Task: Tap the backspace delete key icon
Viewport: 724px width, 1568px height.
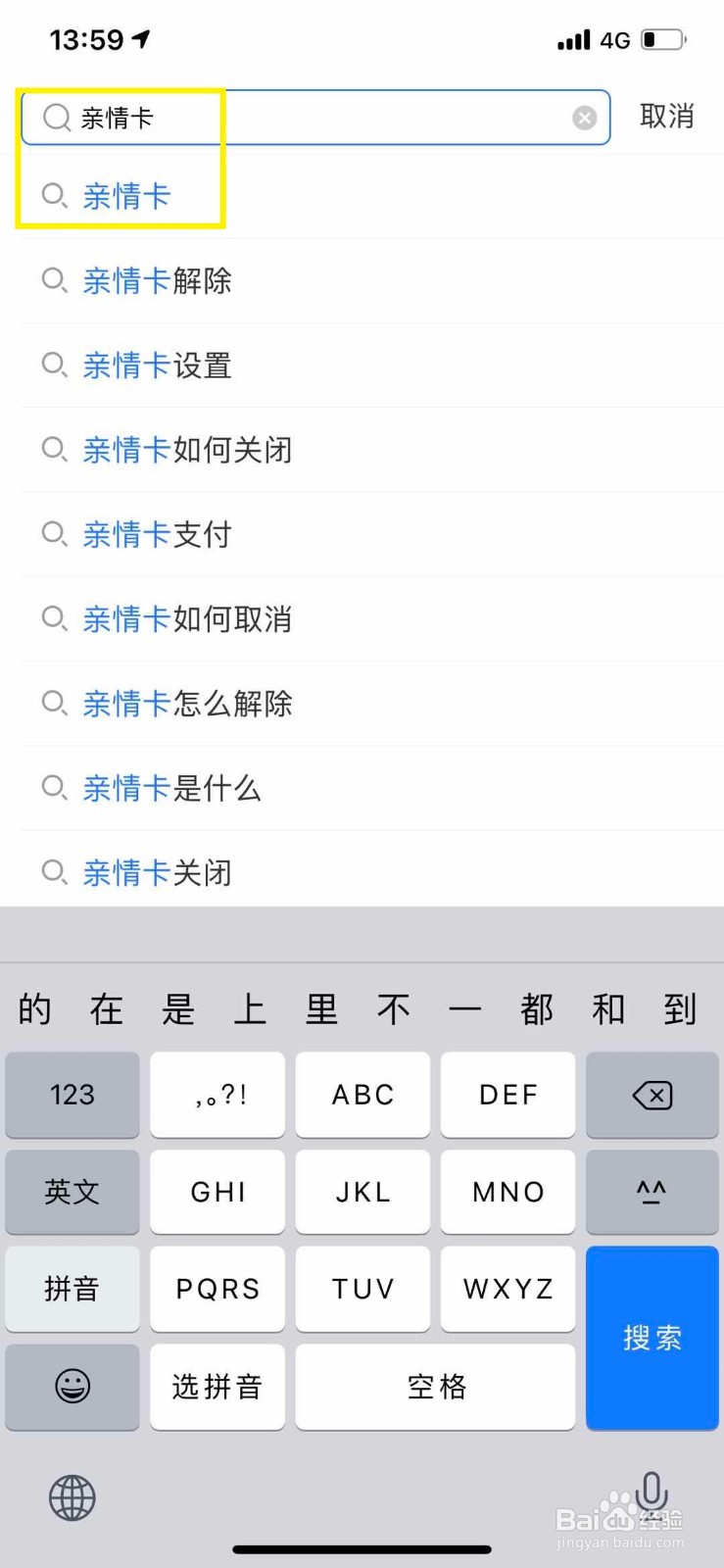Action: (652, 1095)
